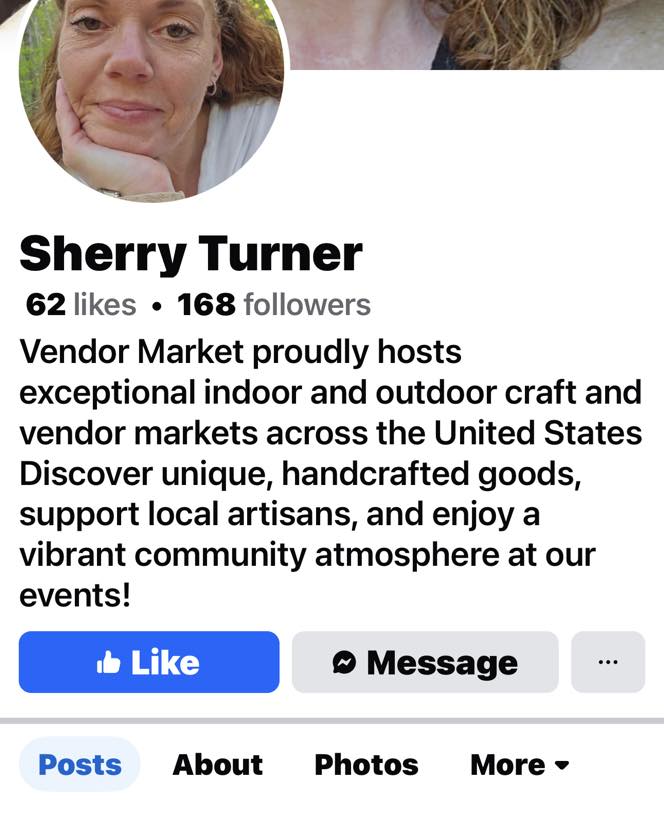Open the About tab
This screenshot has height=831, width=664.
pos(217,765)
